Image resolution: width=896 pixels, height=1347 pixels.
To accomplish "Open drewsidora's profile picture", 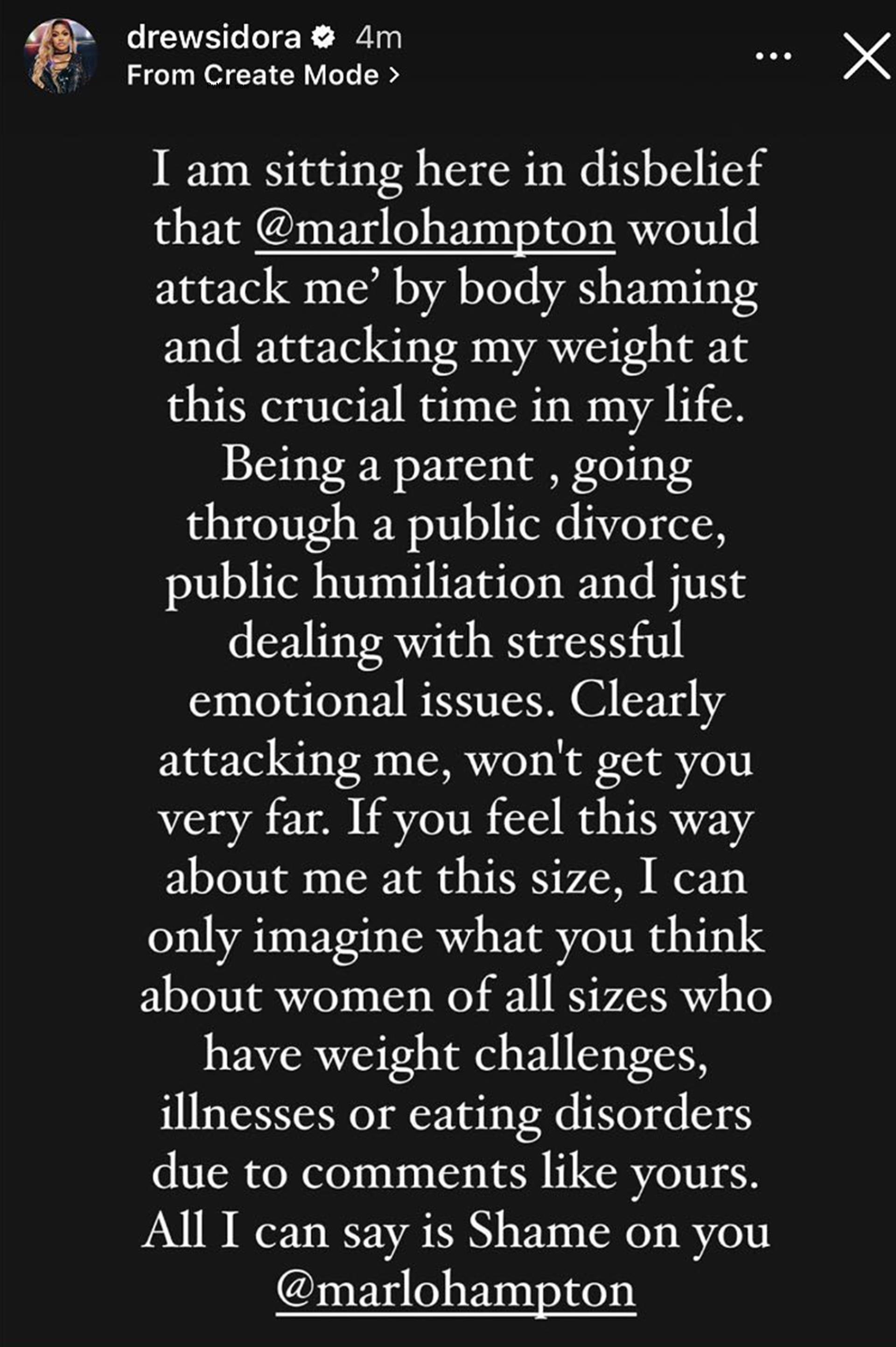I will pos(59,56).
